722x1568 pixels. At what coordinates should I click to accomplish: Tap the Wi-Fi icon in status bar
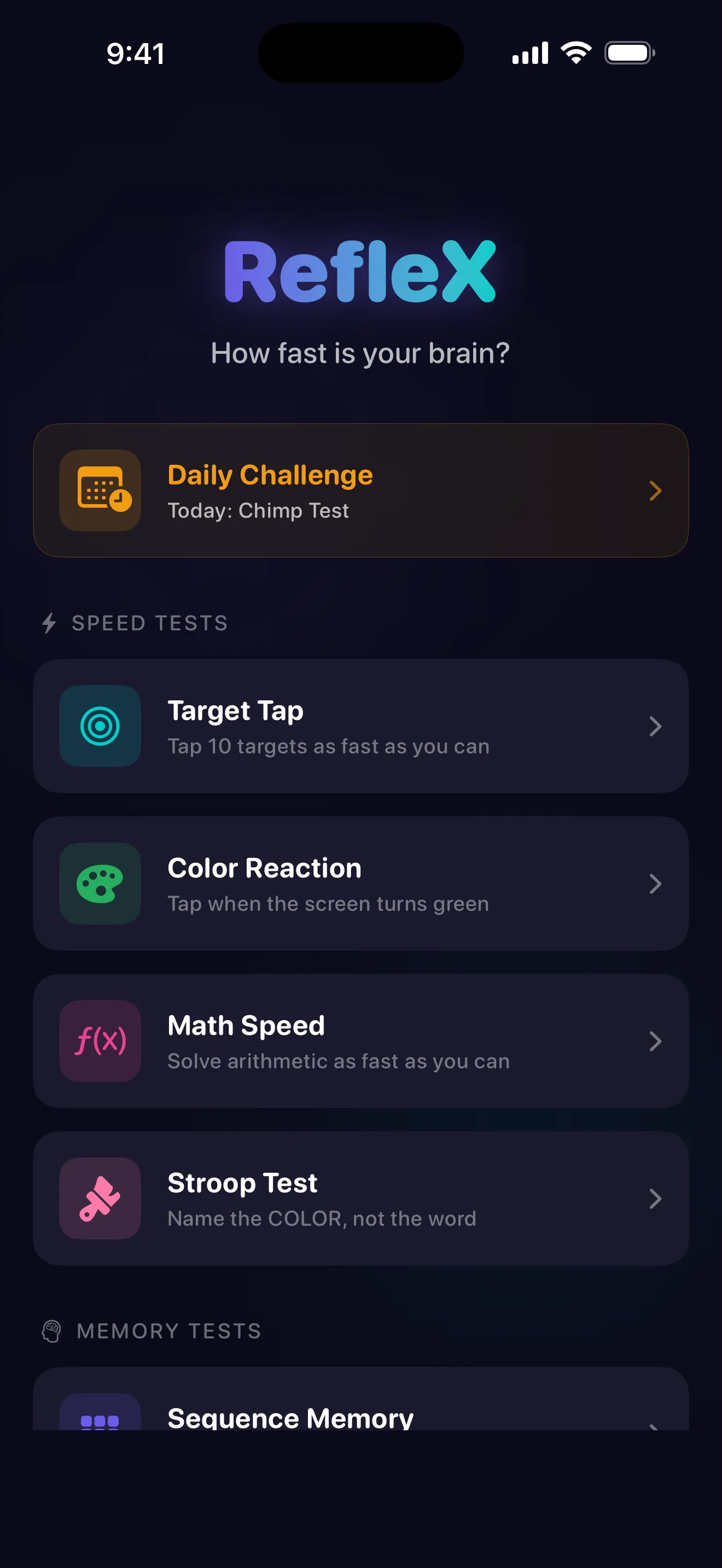tap(575, 52)
